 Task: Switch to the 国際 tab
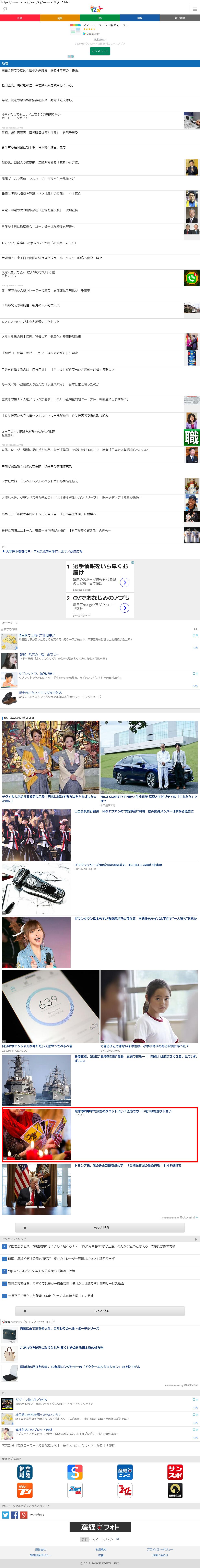[140, 18]
